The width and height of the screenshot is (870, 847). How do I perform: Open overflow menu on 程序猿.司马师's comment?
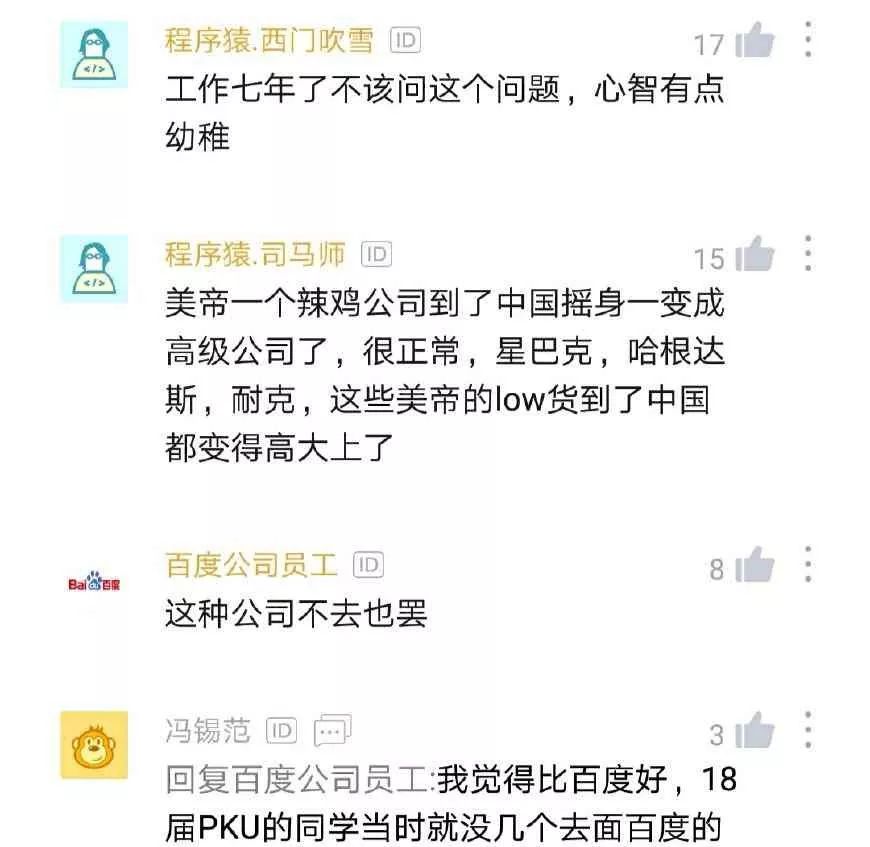808,254
